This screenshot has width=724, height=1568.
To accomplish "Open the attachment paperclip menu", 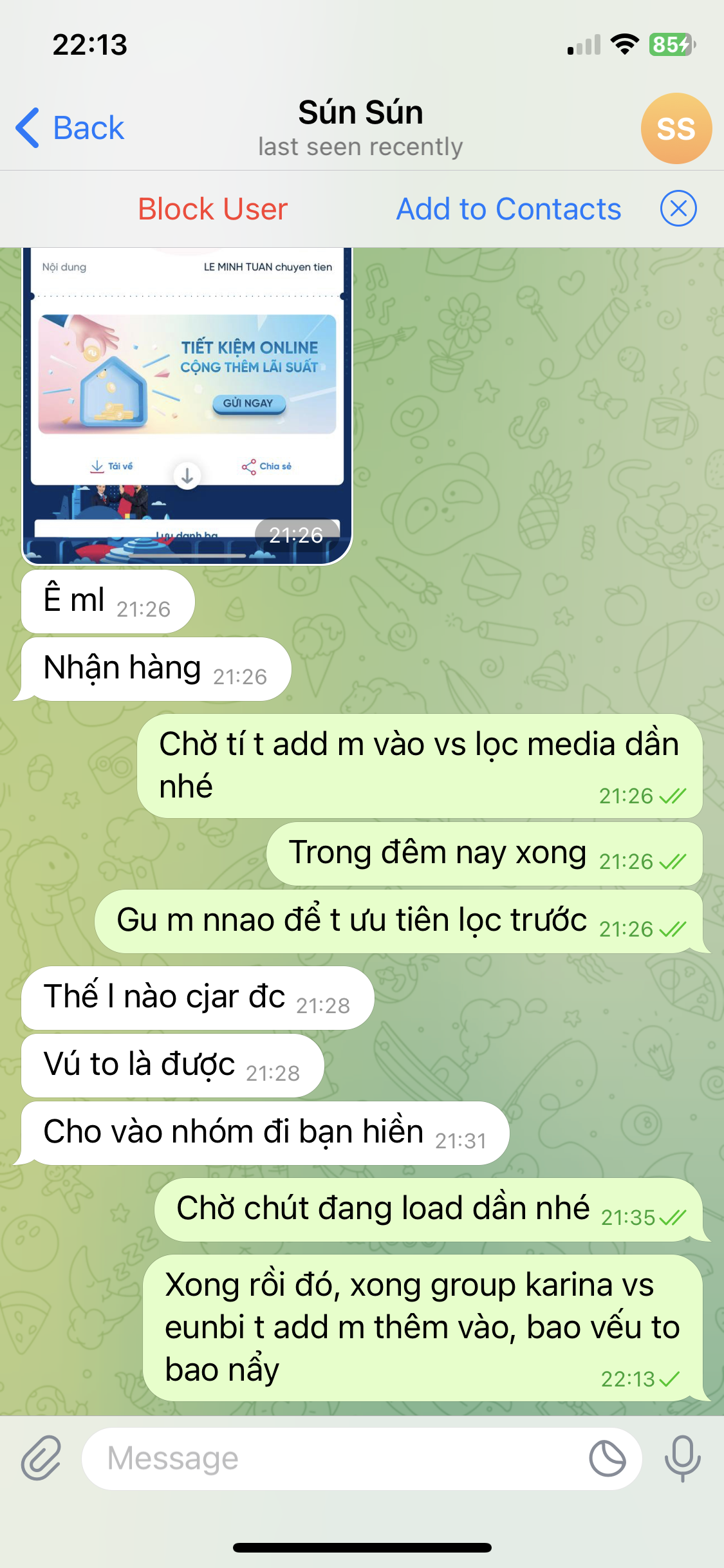I will tap(41, 1458).
